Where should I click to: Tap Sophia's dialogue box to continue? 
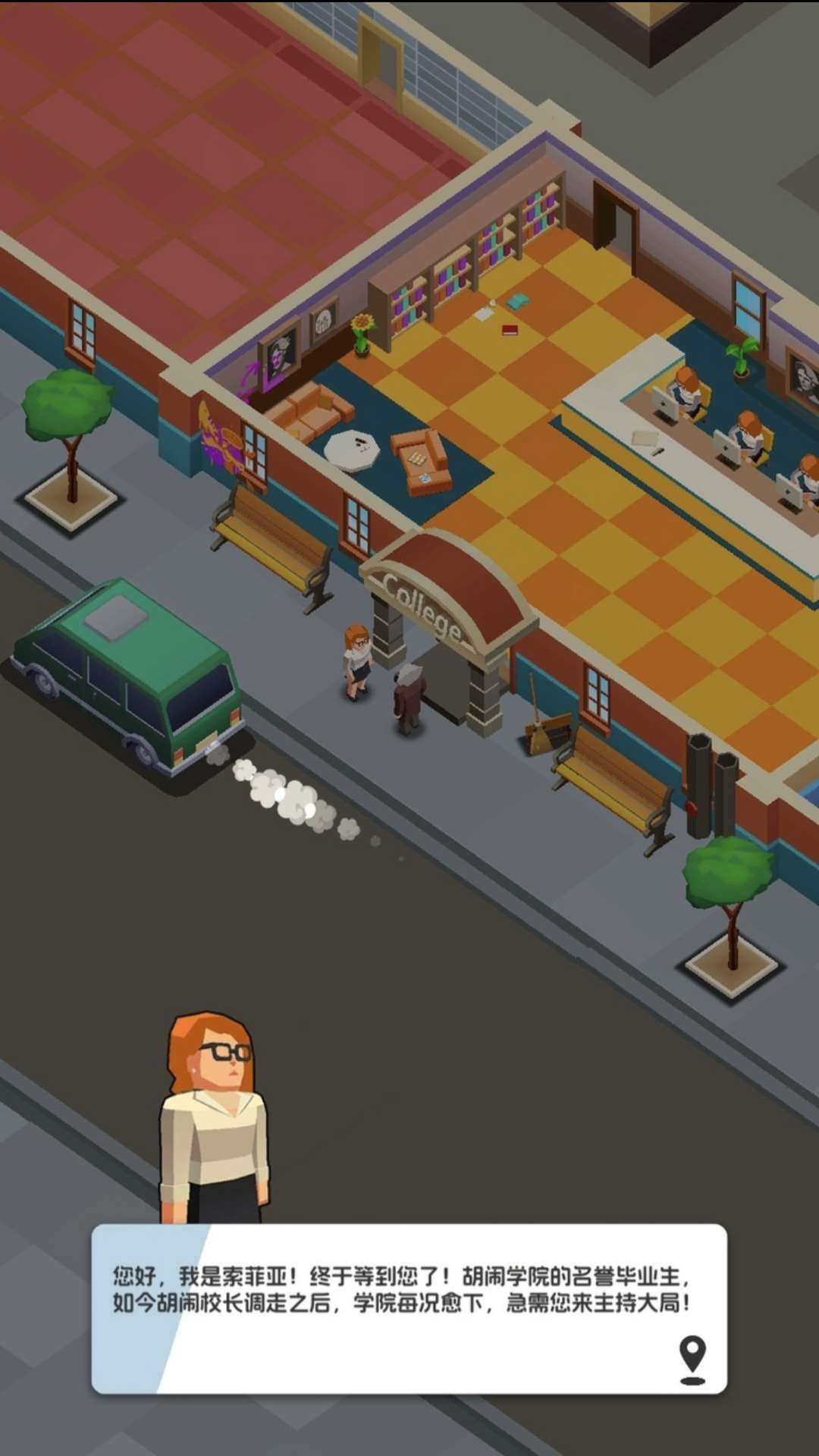pos(409,1307)
